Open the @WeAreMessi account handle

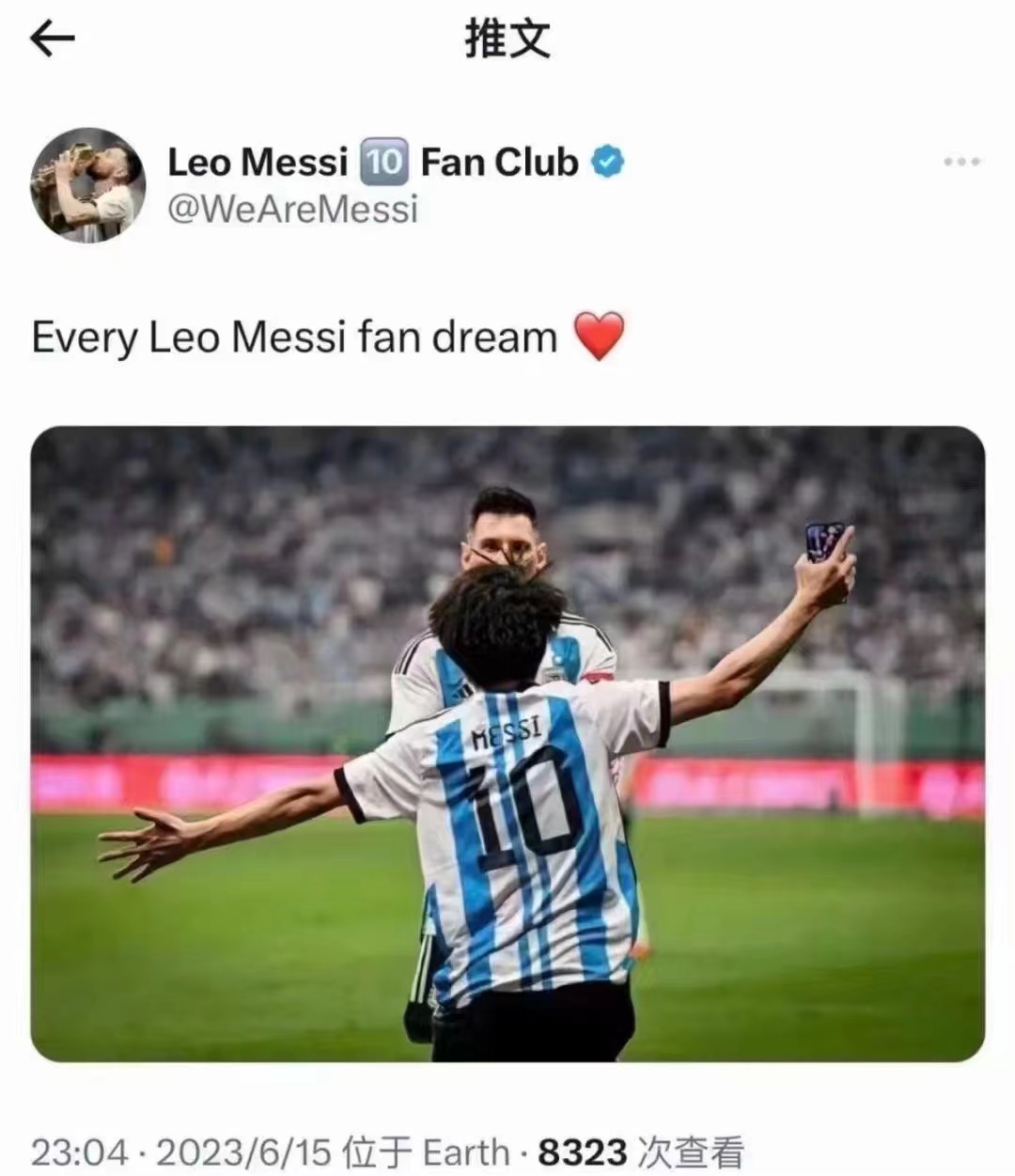click(x=292, y=209)
